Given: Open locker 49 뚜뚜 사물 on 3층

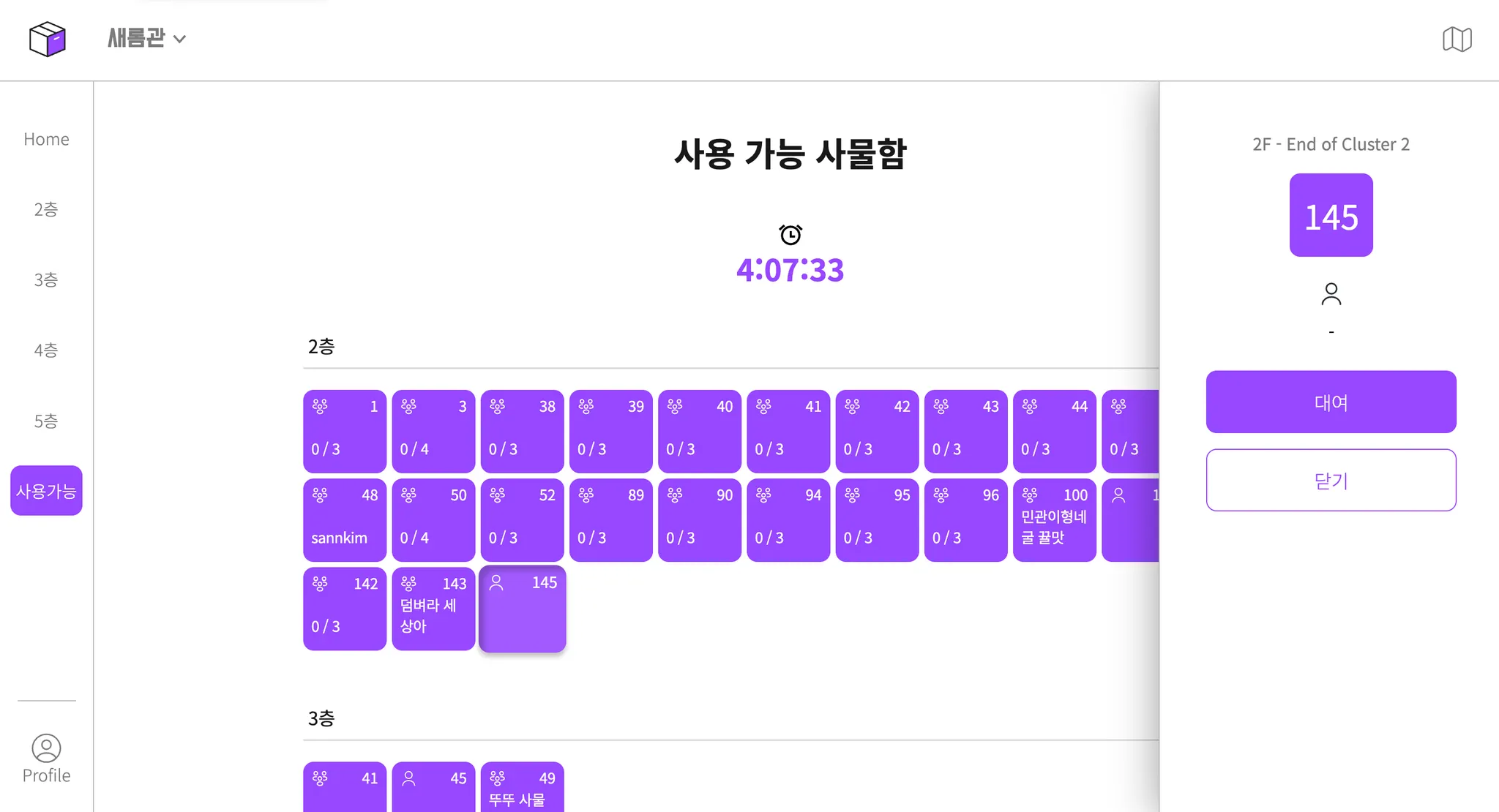Looking at the screenshot, I should pyautogui.click(x=522, y=786).
